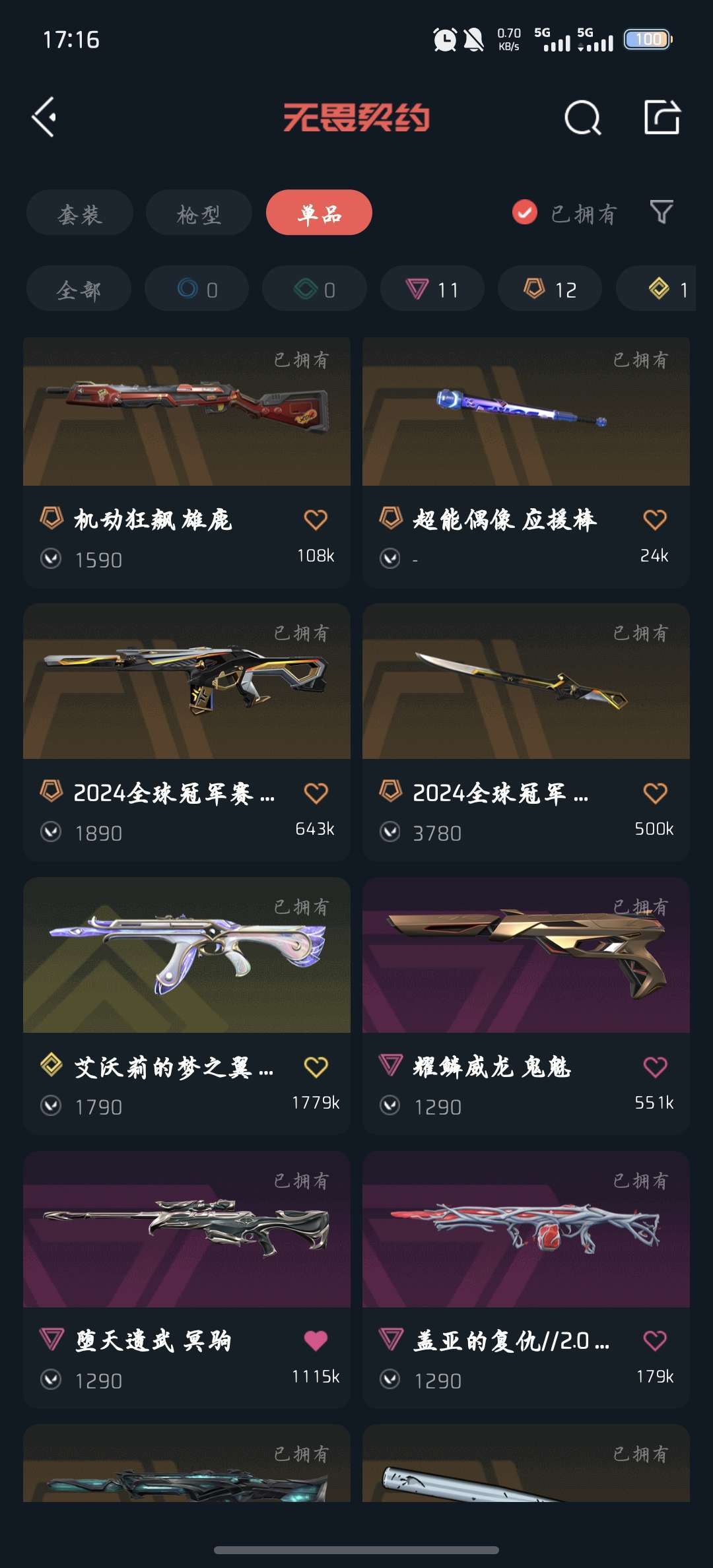
Task: Filter by the blue circle tier chip
Action: (x=197, y=288)
